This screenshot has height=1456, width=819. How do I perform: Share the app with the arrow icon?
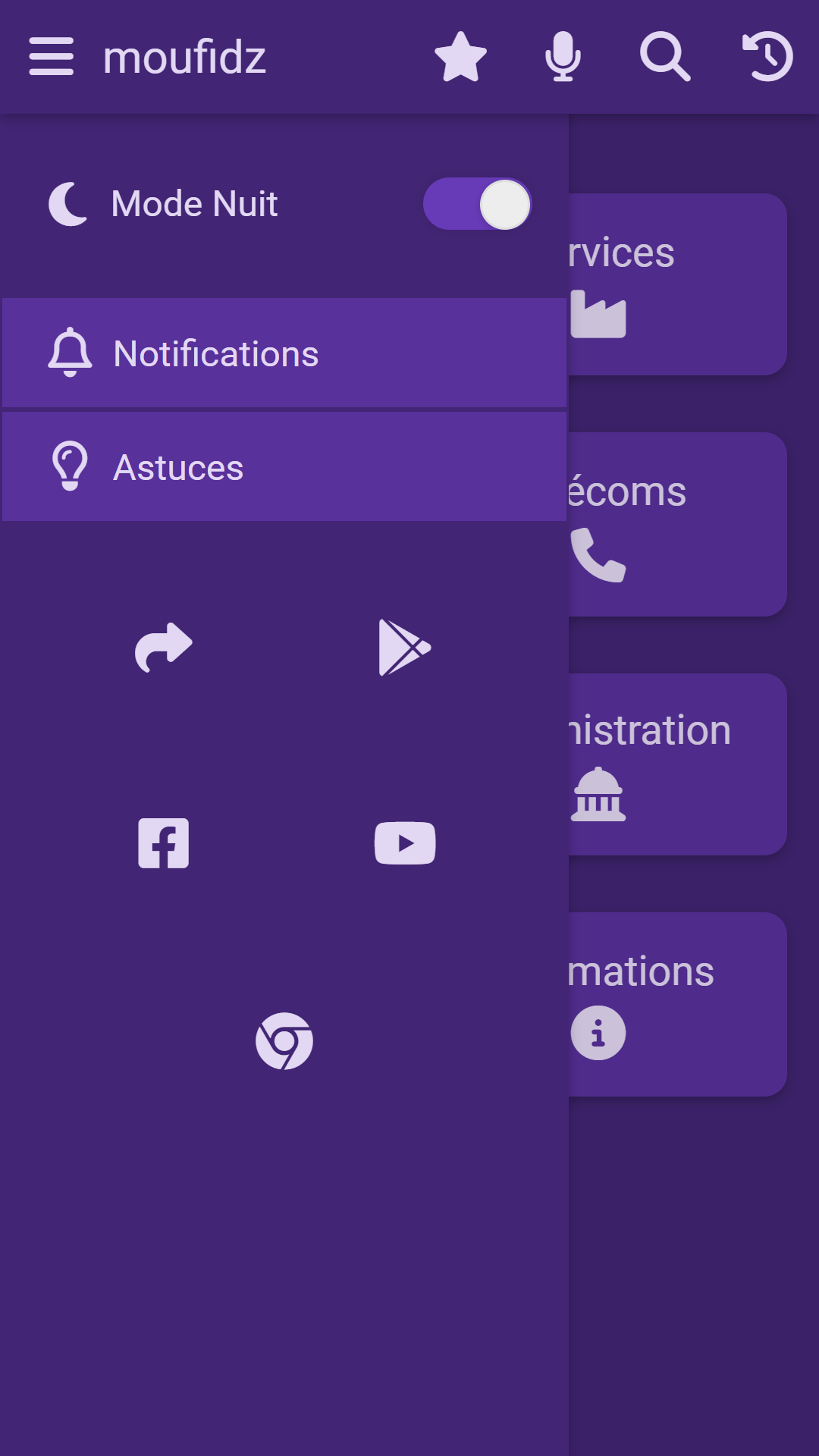[x=163, y=648]
